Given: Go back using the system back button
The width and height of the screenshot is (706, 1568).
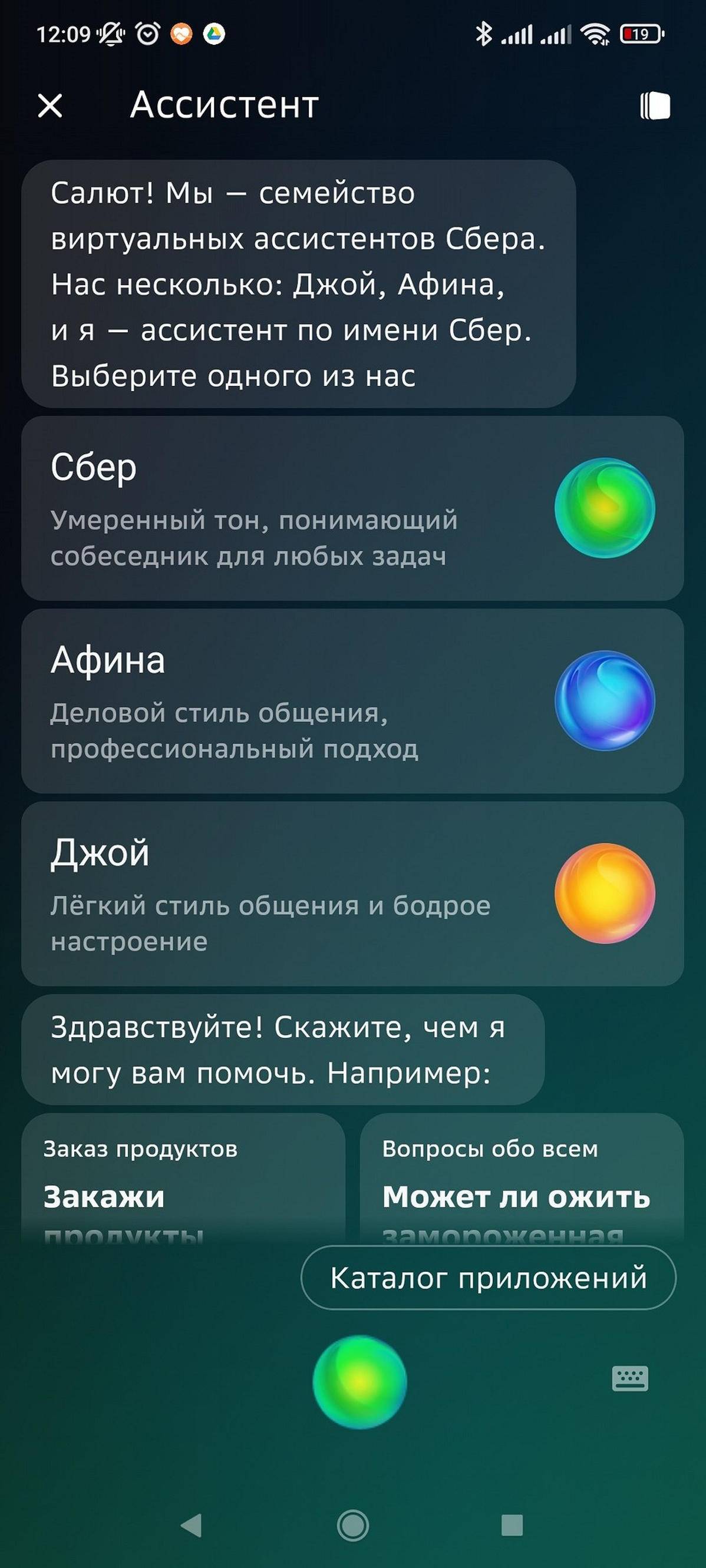Looking at the screenshot, I should [192, 1526].
